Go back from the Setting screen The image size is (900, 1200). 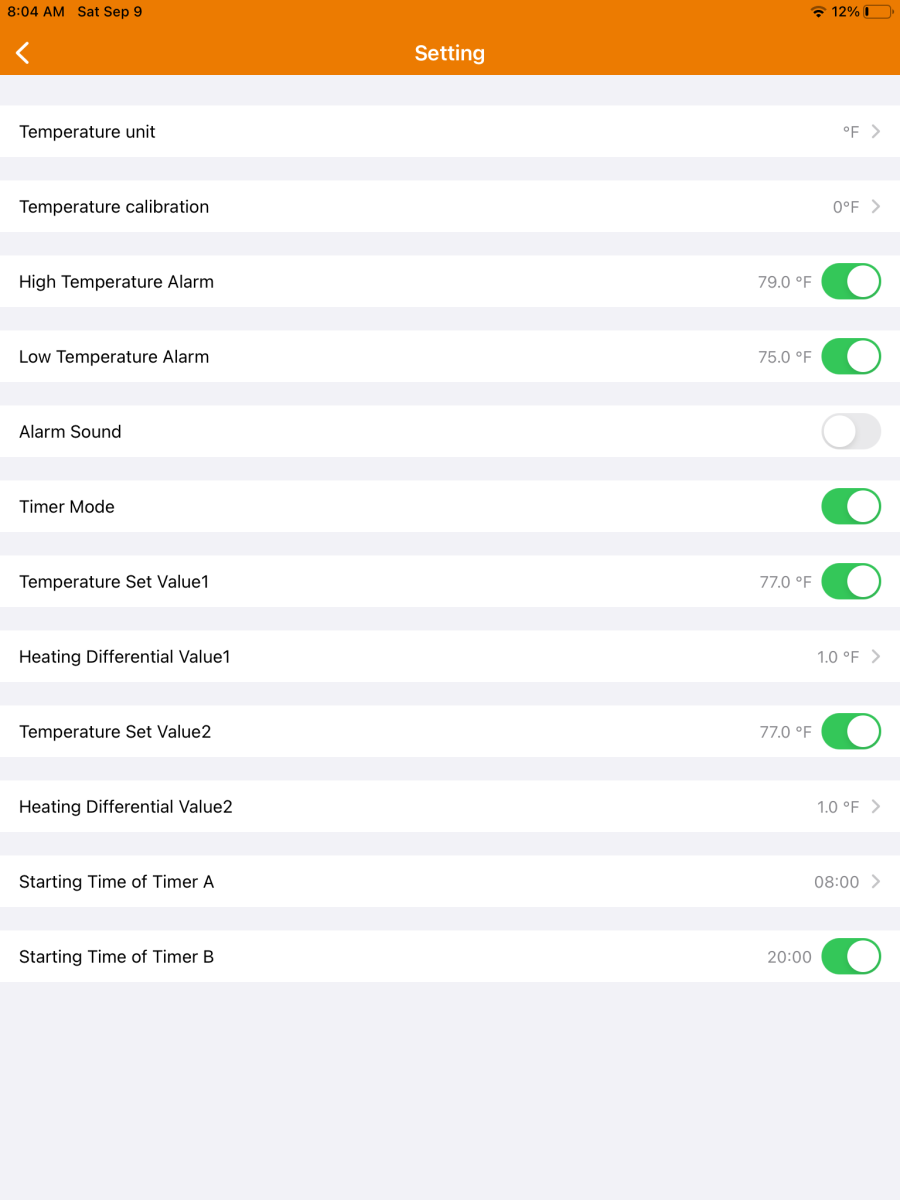(23, 53)
